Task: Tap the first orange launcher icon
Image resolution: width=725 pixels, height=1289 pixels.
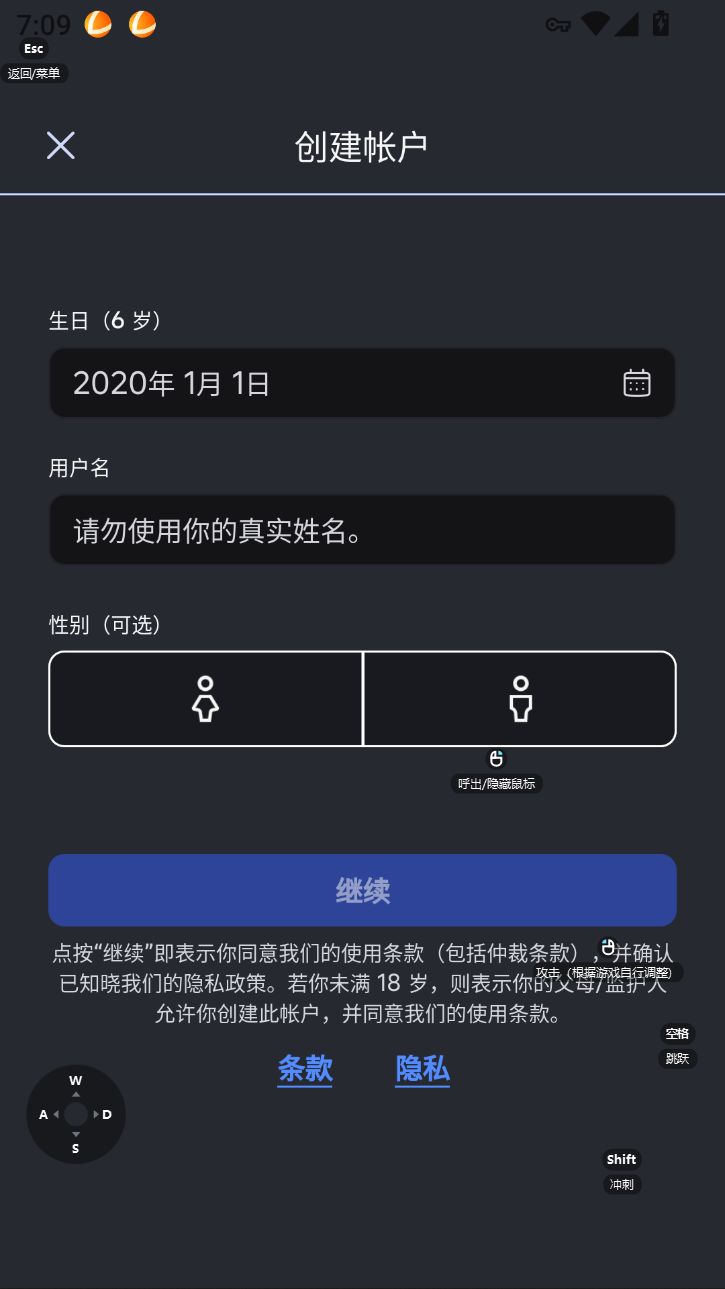Action: (x=97, y=24)
